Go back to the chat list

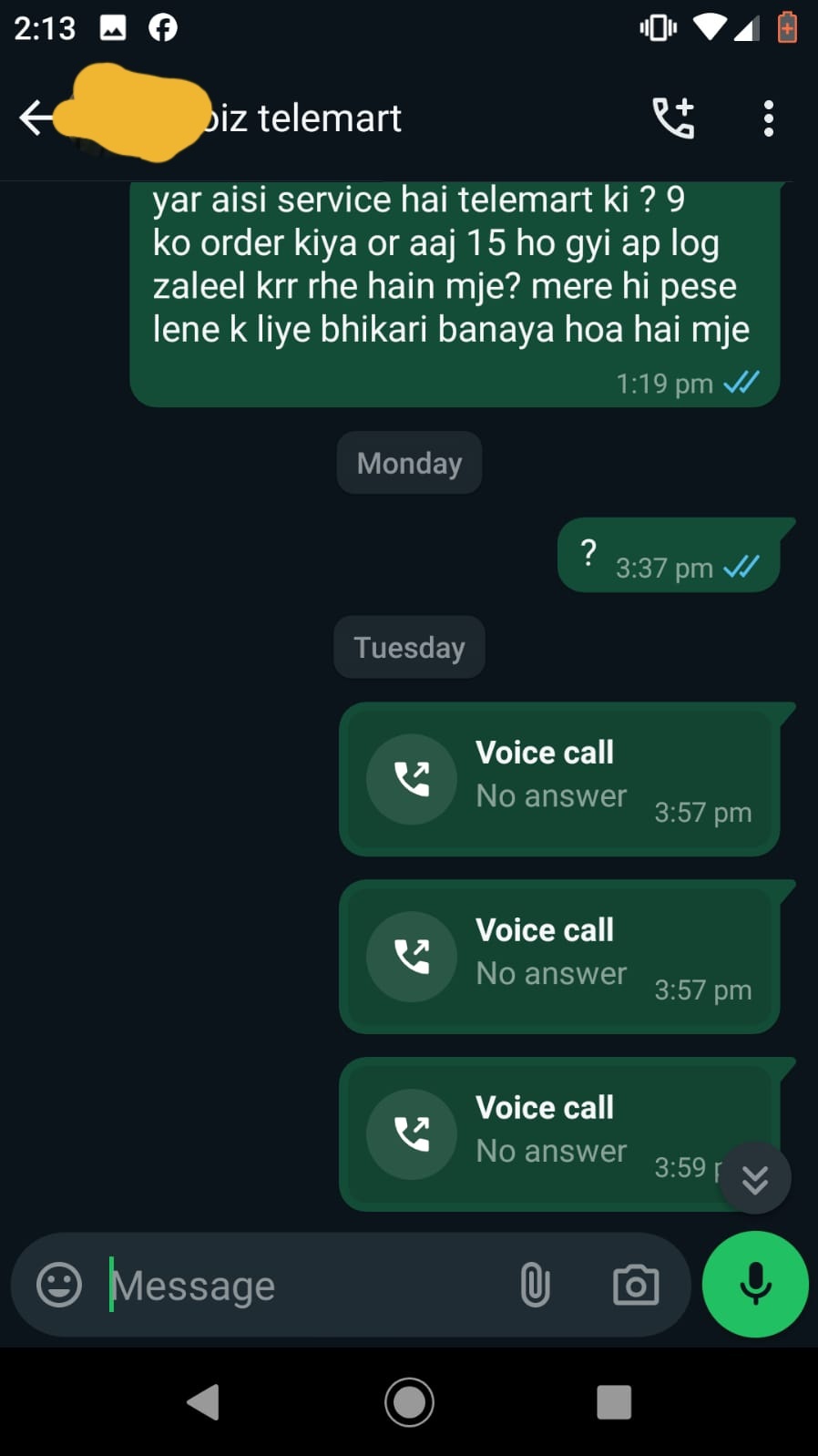coord(35,118)
